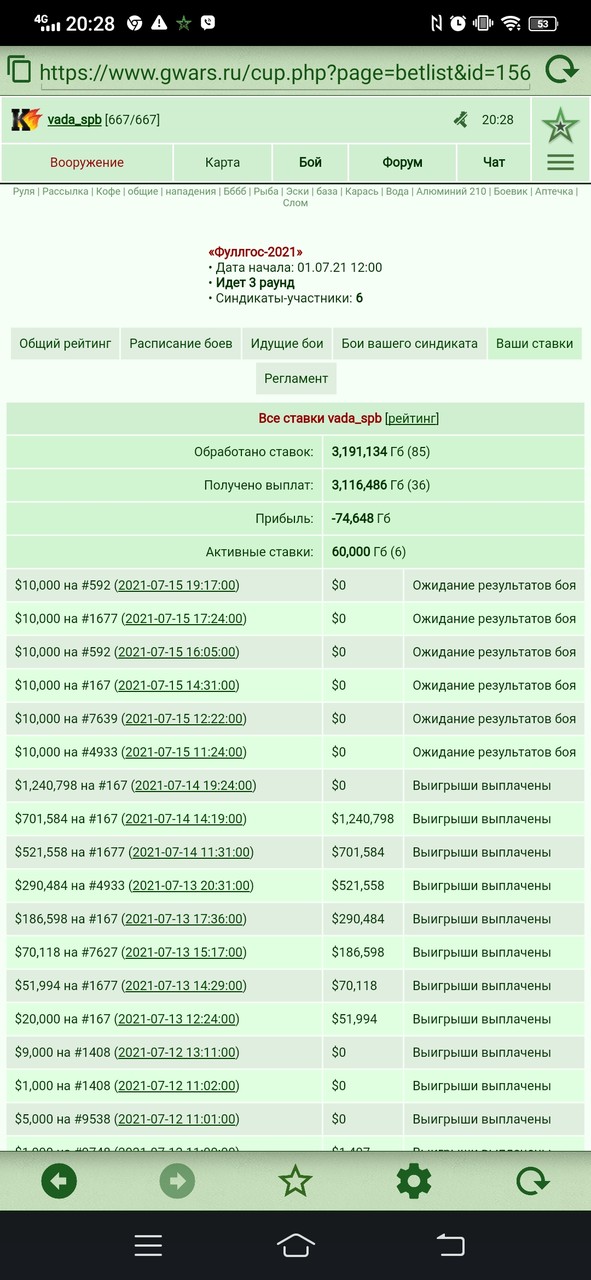The height and width of the screenshot is (1280, 591).
Task: Open the Форум tab
Action: coord(402,162)
